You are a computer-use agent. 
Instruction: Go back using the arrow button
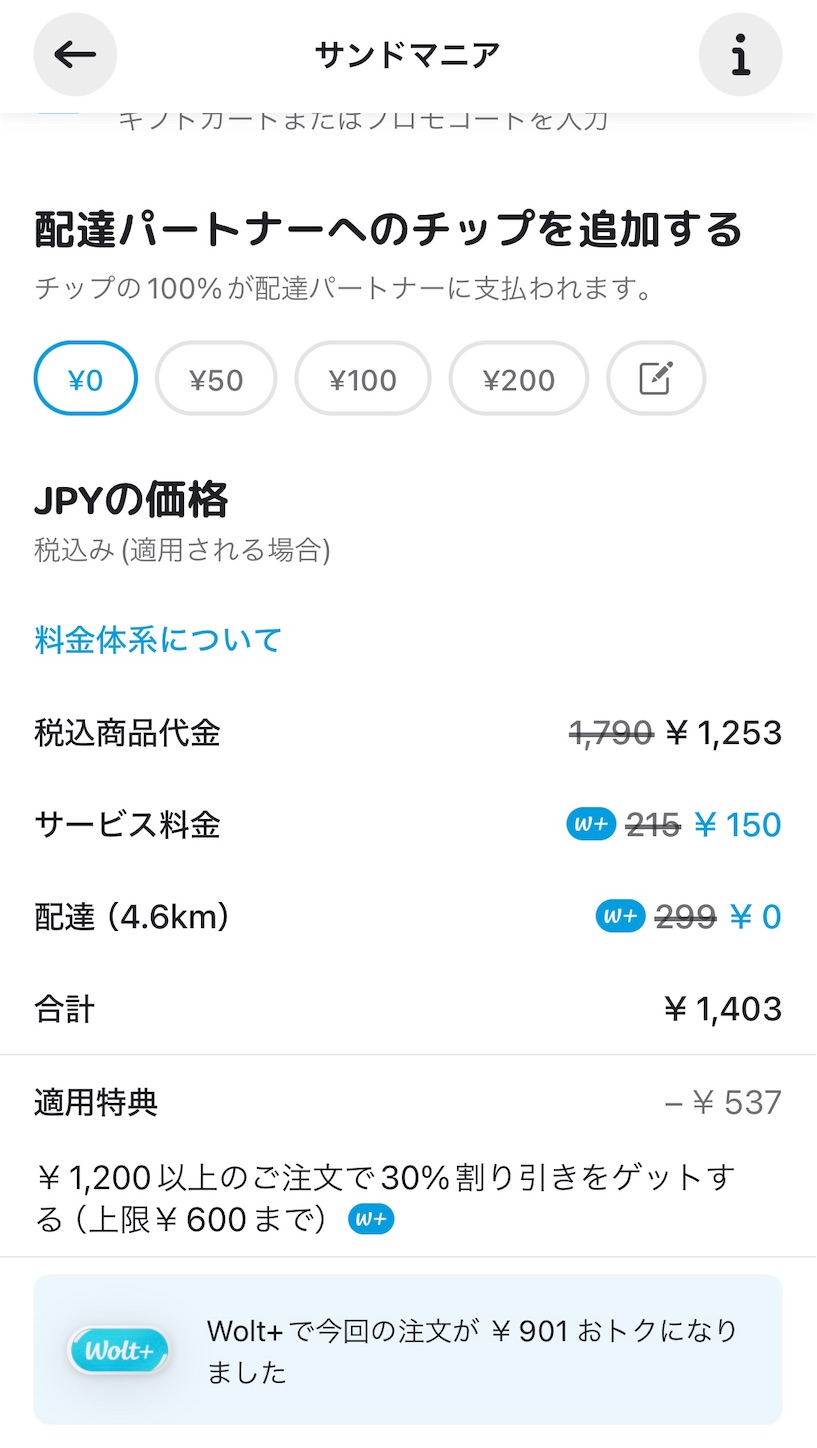75,54
